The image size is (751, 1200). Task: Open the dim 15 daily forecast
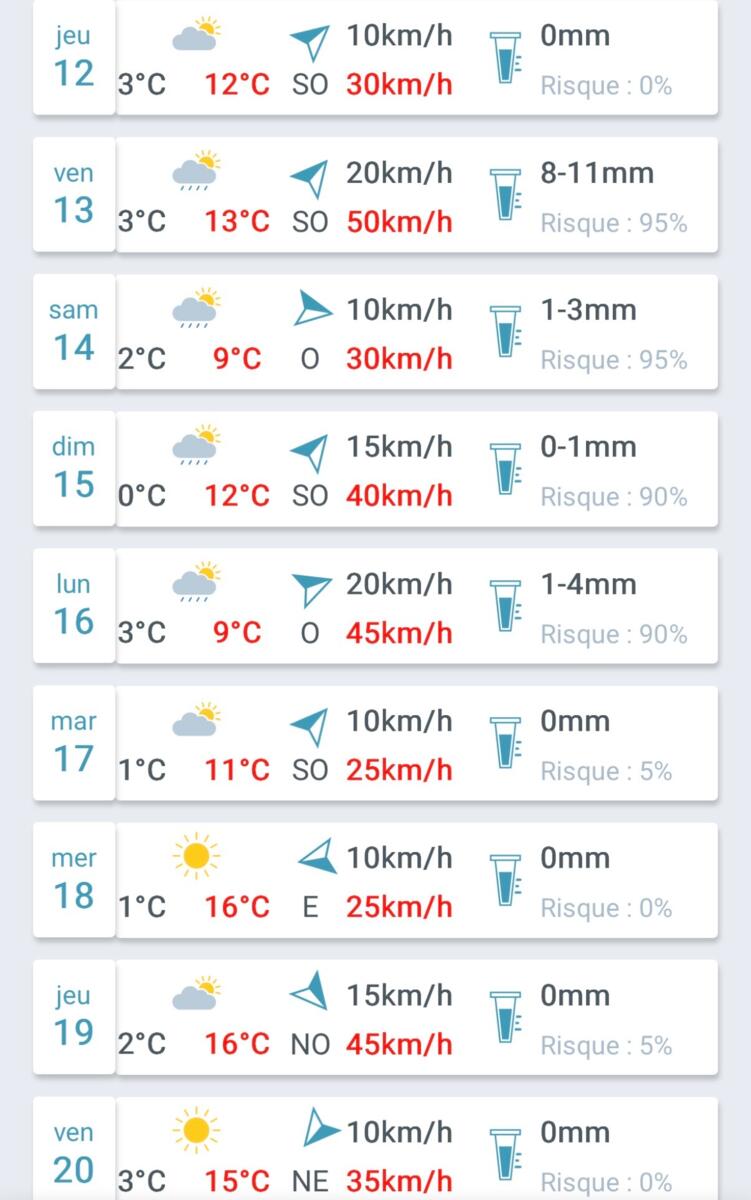(375, 470)
